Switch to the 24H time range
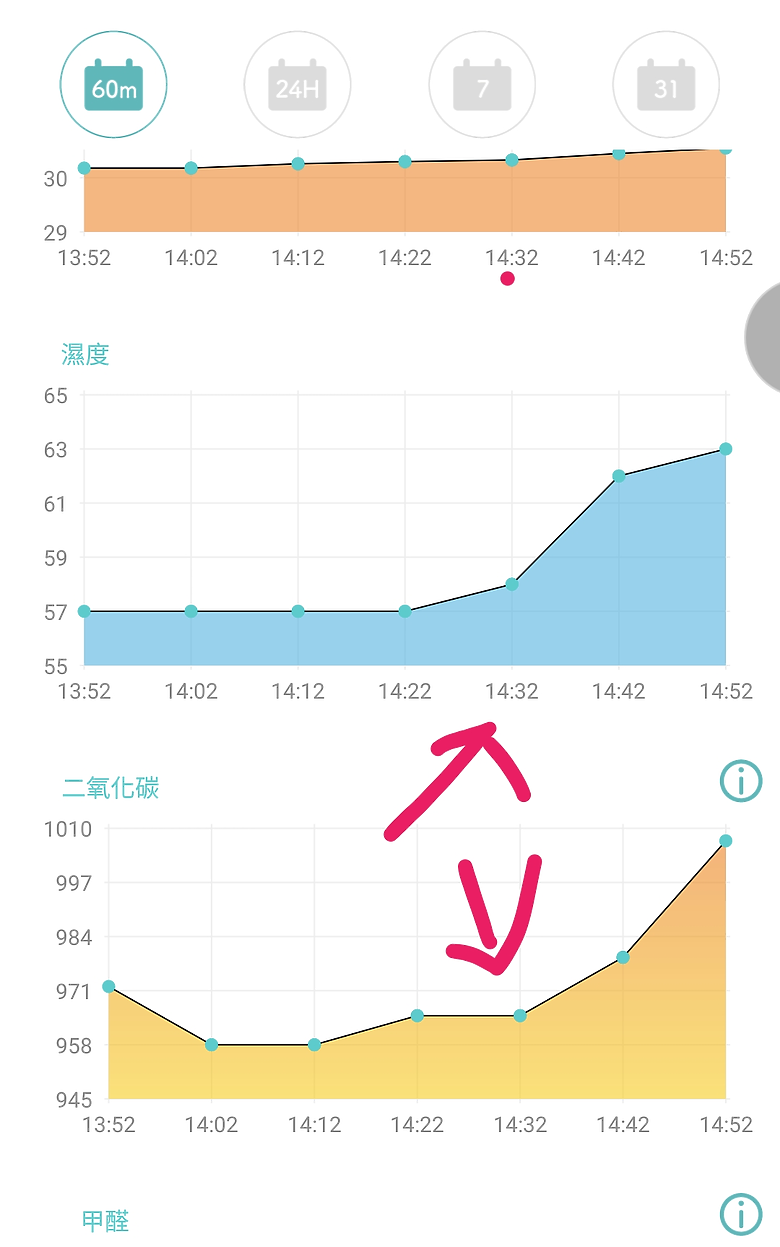The width and height of the screenshot is (780, 1247). [297, 85]
